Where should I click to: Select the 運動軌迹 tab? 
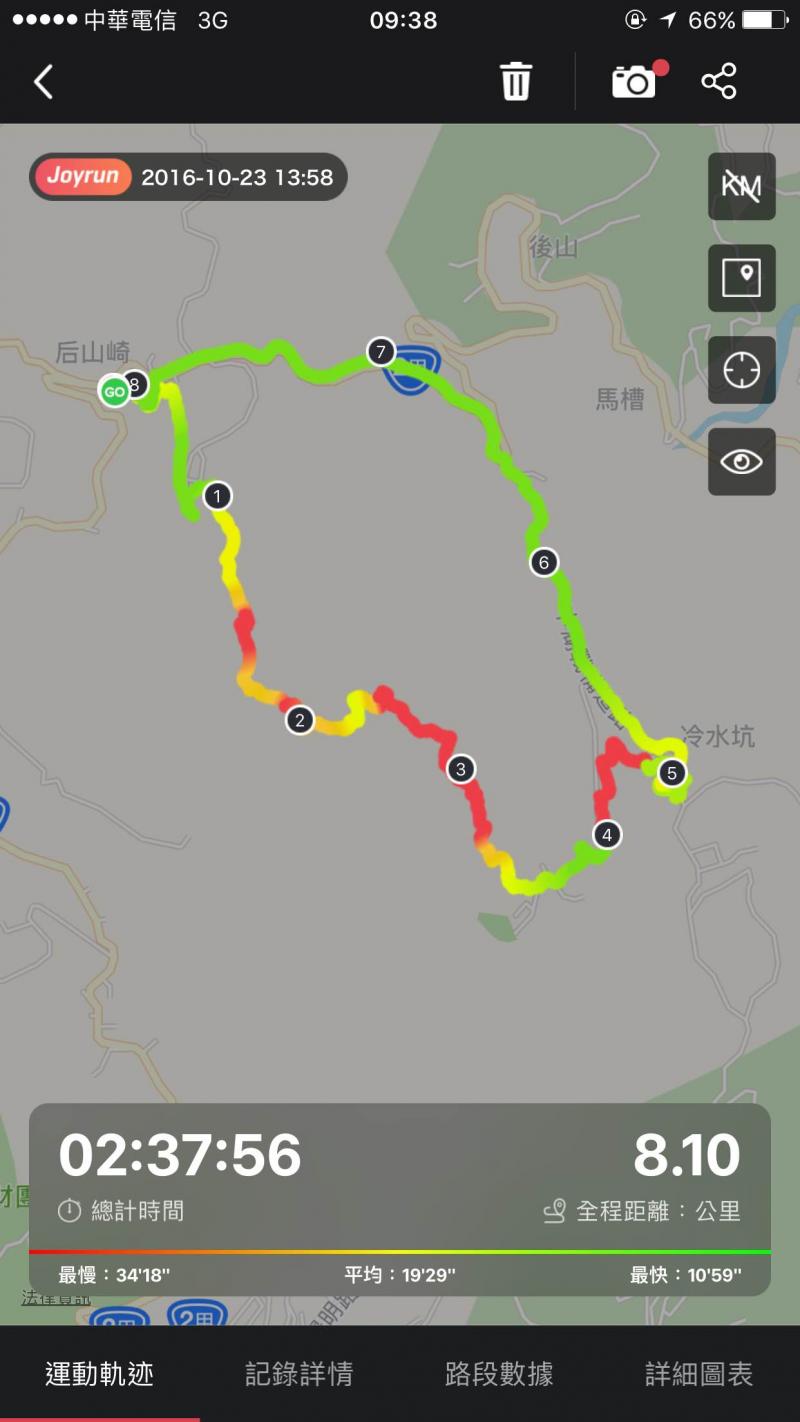pyautogui.click(x=100, y=1373)
